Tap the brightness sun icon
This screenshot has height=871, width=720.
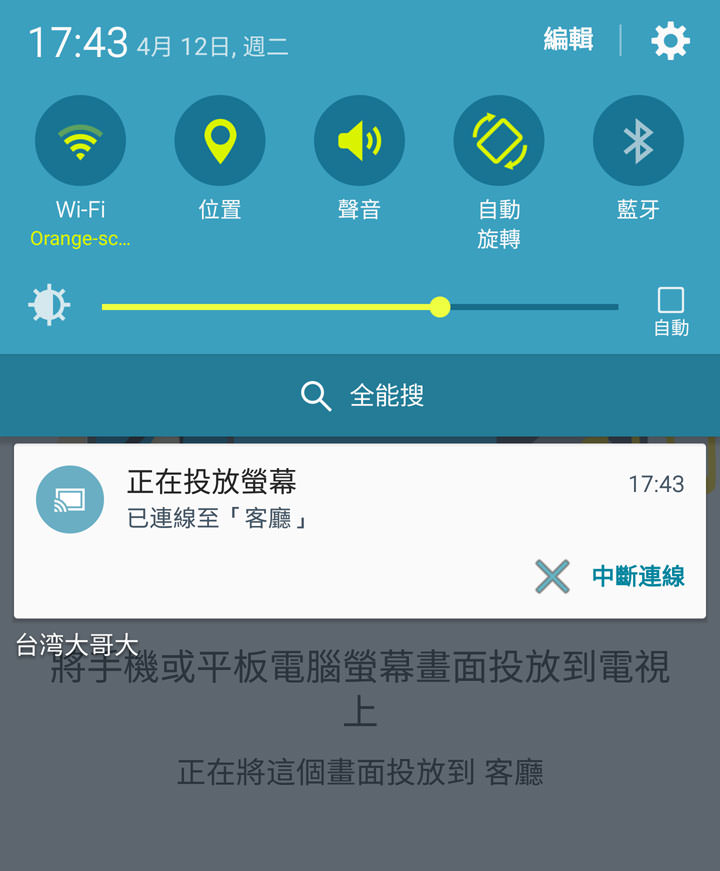pyautogui.click(x=49, y=306)
